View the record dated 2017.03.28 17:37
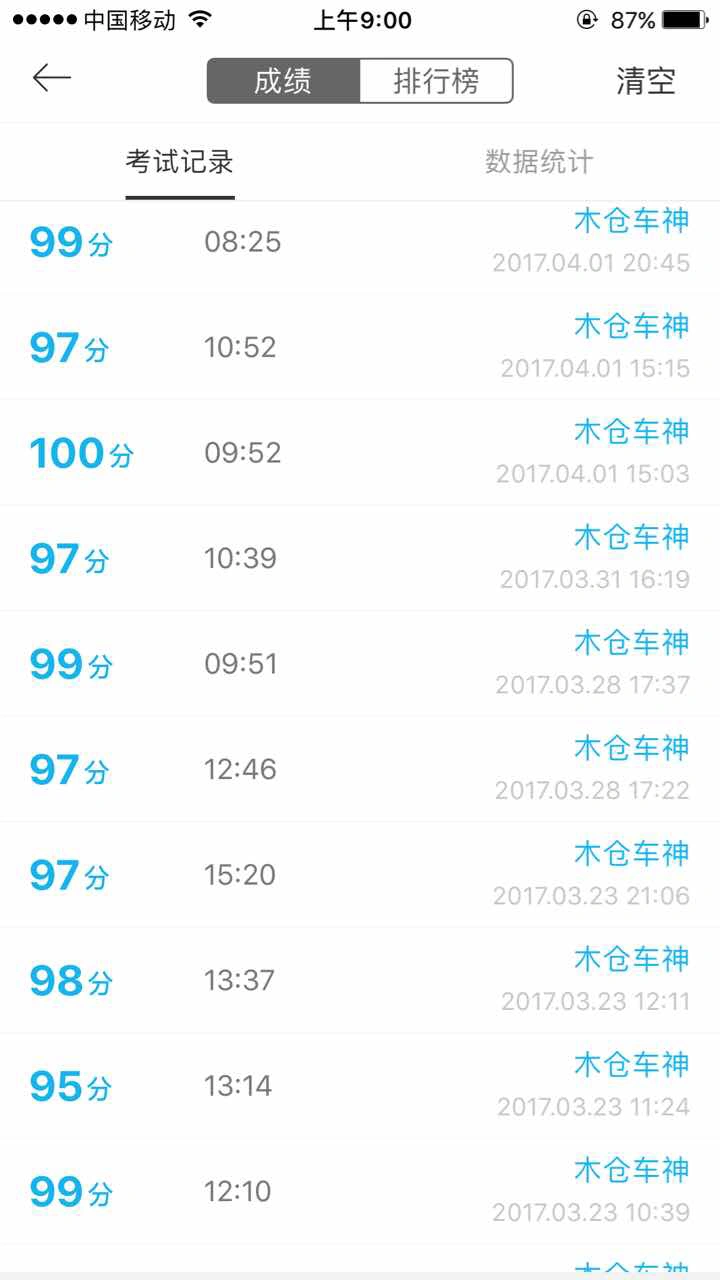720x1280 pixels. pos(360,664)
